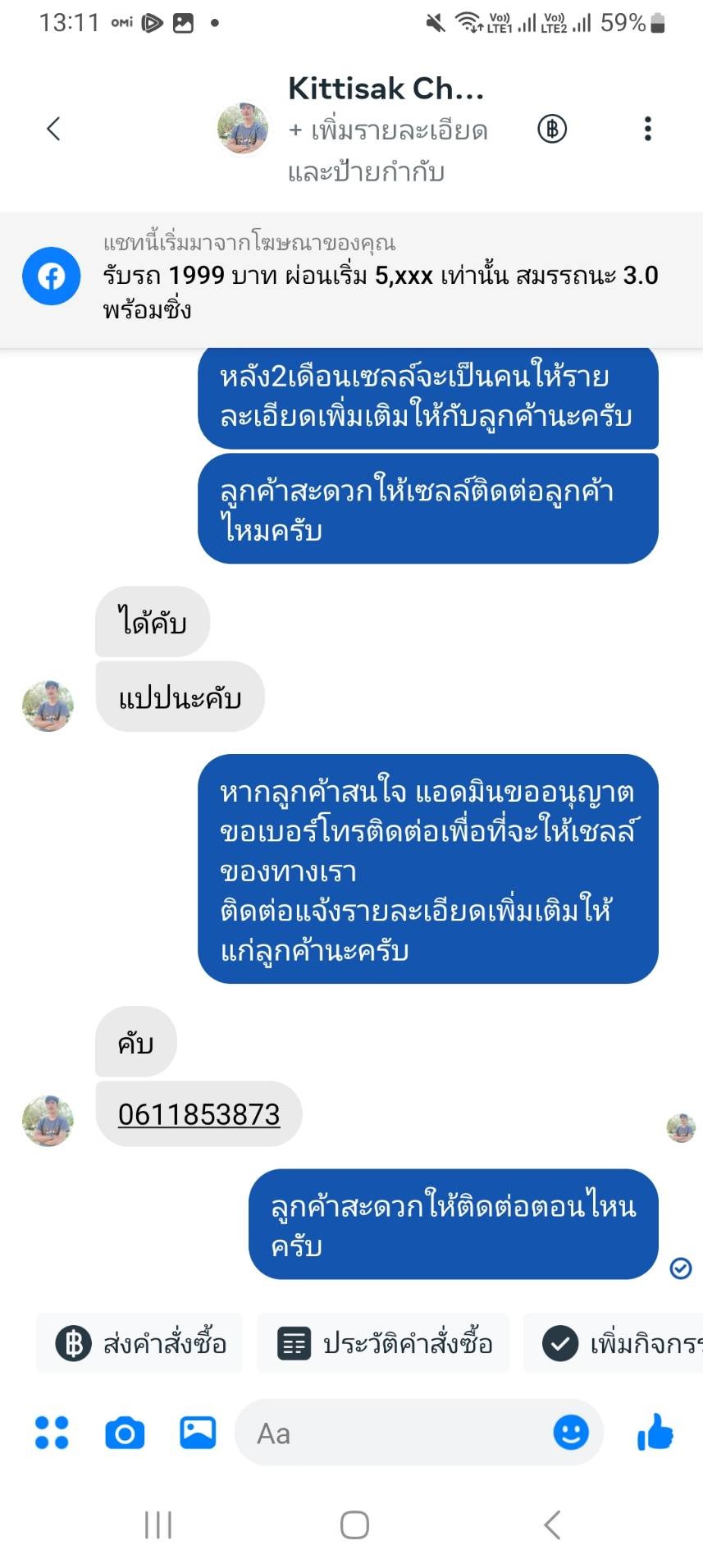
Task: Open recent apps from navigation bar
Action: click(x=157, y=1525)
